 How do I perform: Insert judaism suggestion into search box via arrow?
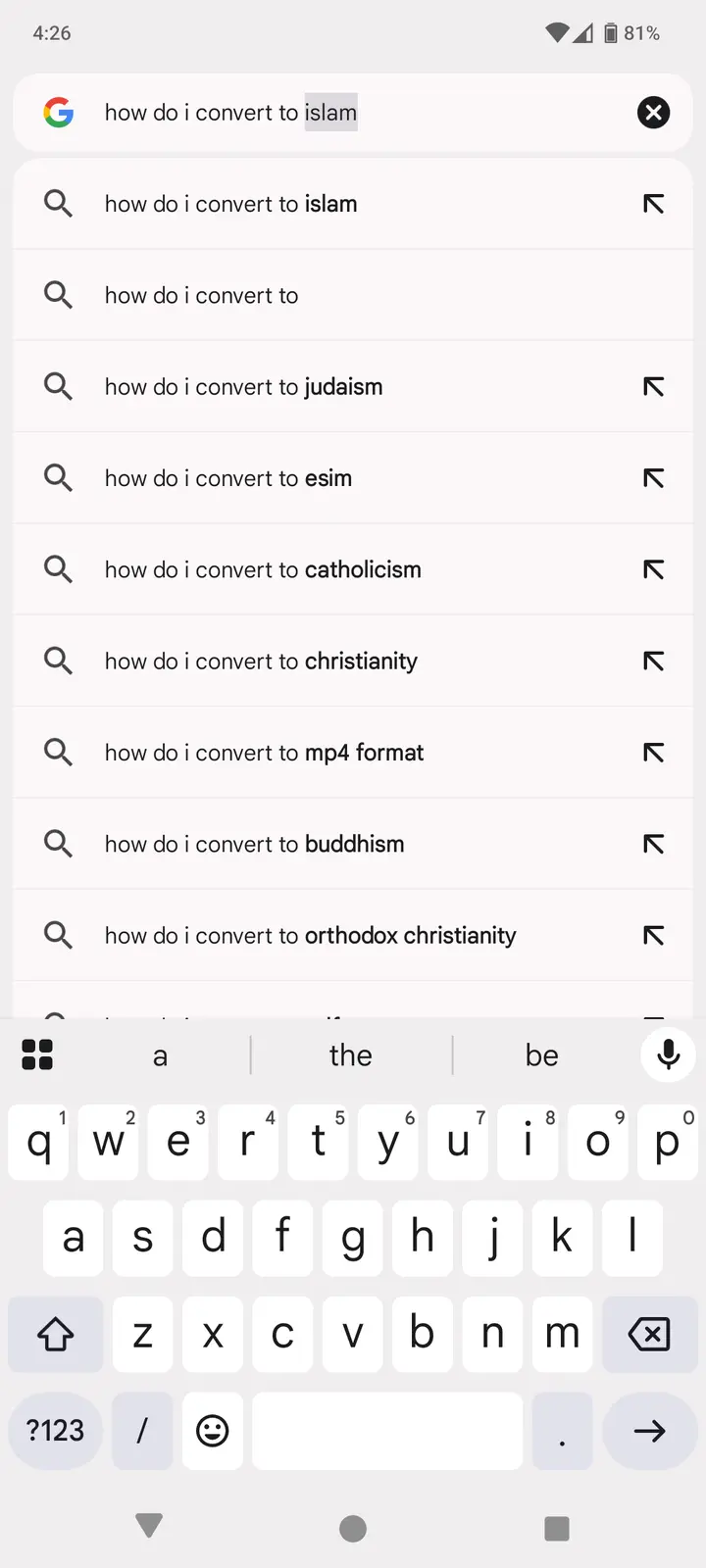click(653, 387)
